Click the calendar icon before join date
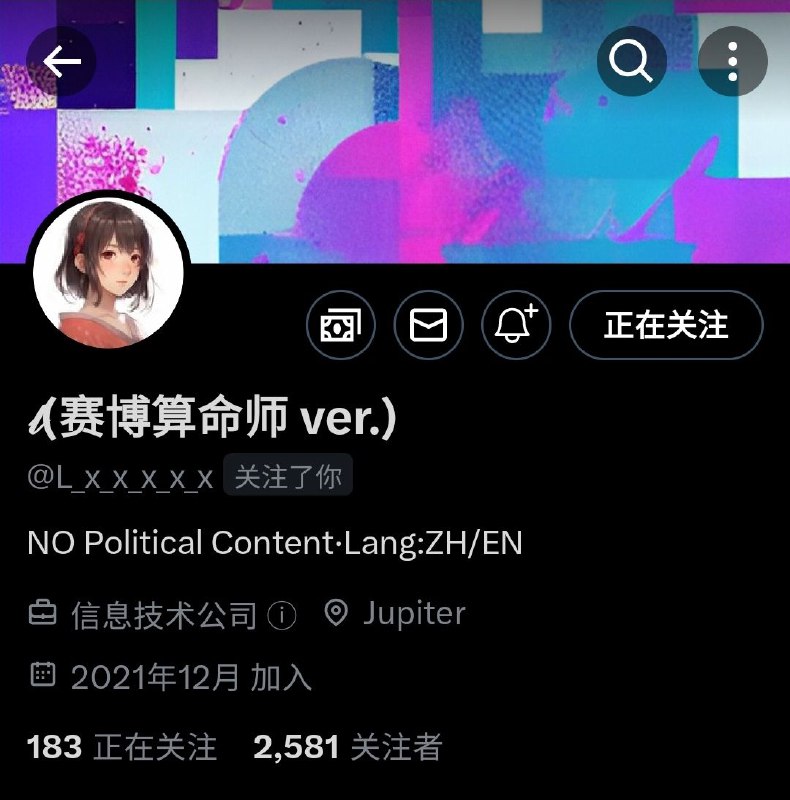The height and width of the screenshot is (800, 790). pos(42,678)
